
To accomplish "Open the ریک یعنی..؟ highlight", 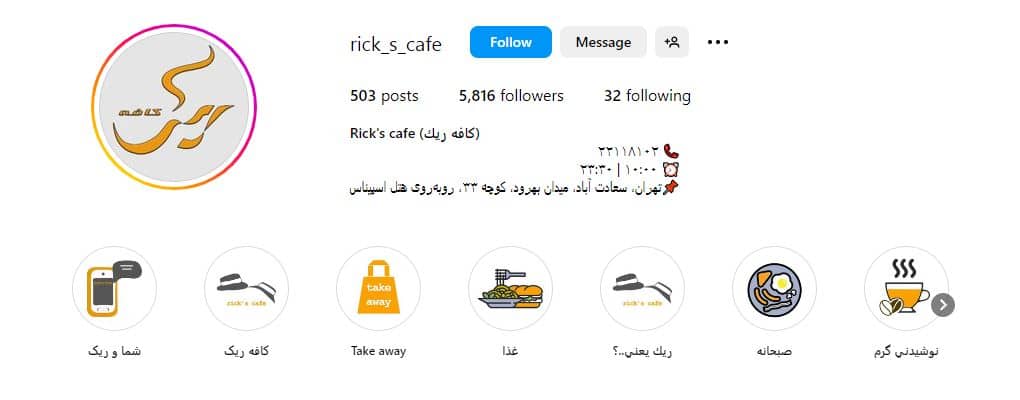I will click(642, 289).
